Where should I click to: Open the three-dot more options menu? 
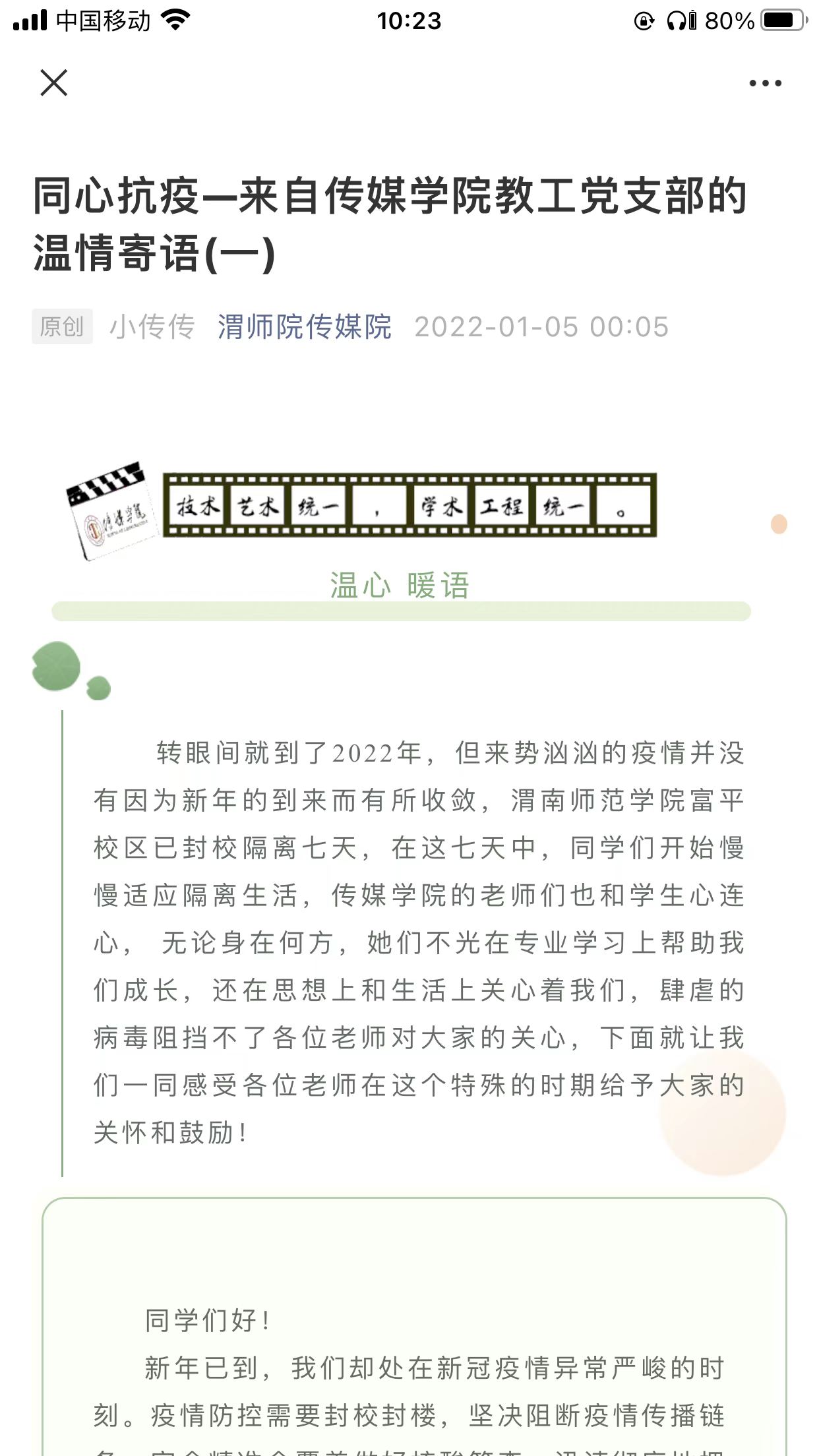pyautogui.click(x=765, y=84)
